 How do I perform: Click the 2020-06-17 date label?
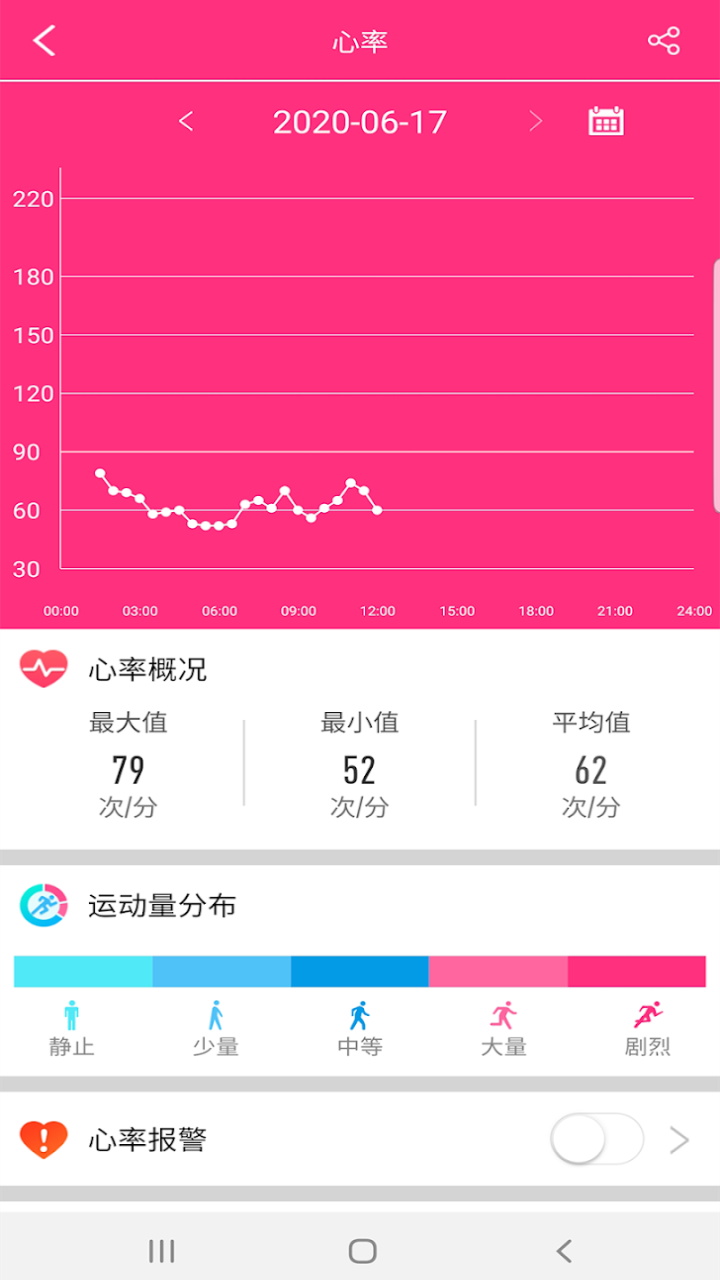tap(361, 120)
